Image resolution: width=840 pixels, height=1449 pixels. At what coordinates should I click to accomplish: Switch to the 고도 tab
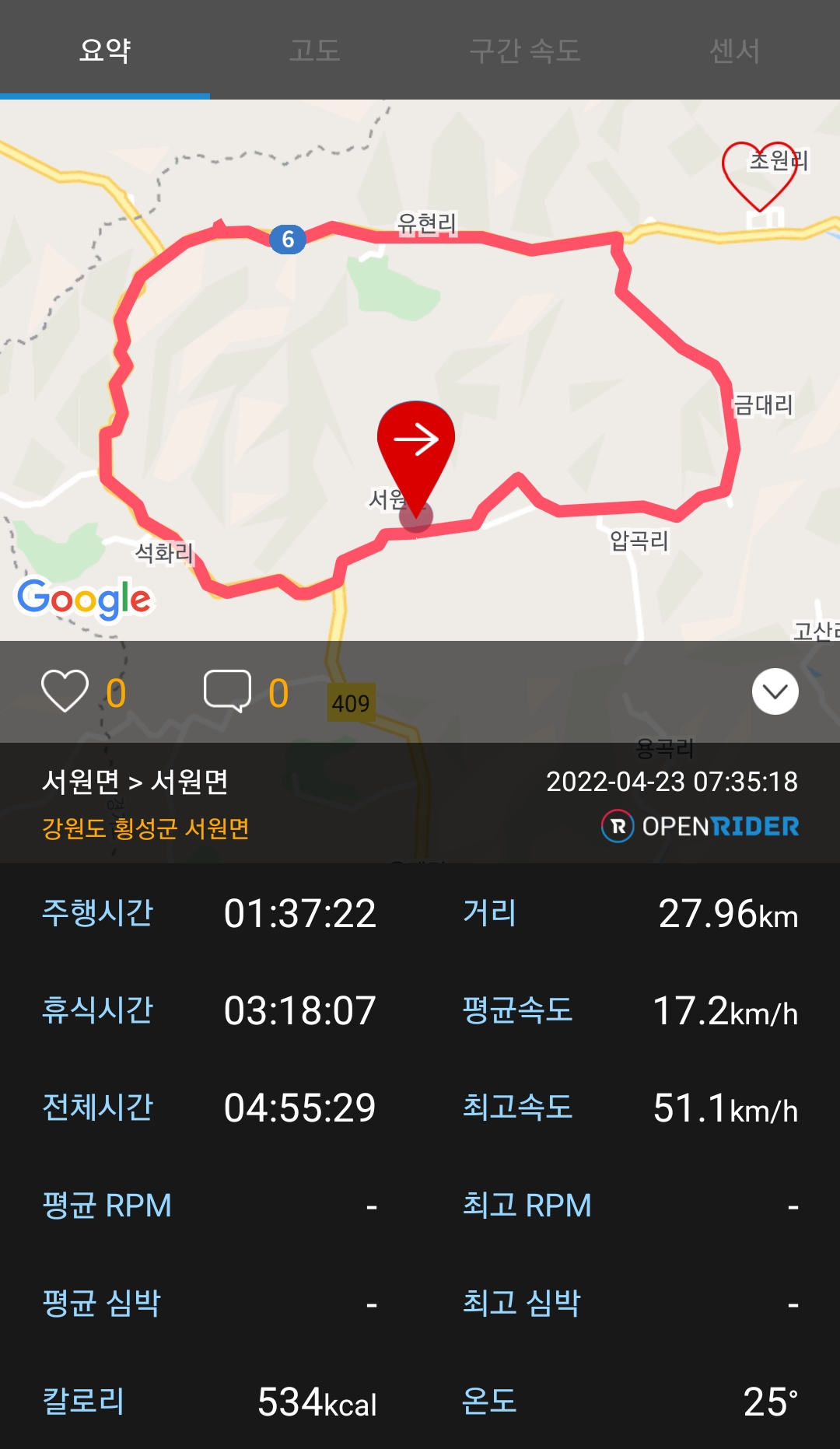[315, 51]
